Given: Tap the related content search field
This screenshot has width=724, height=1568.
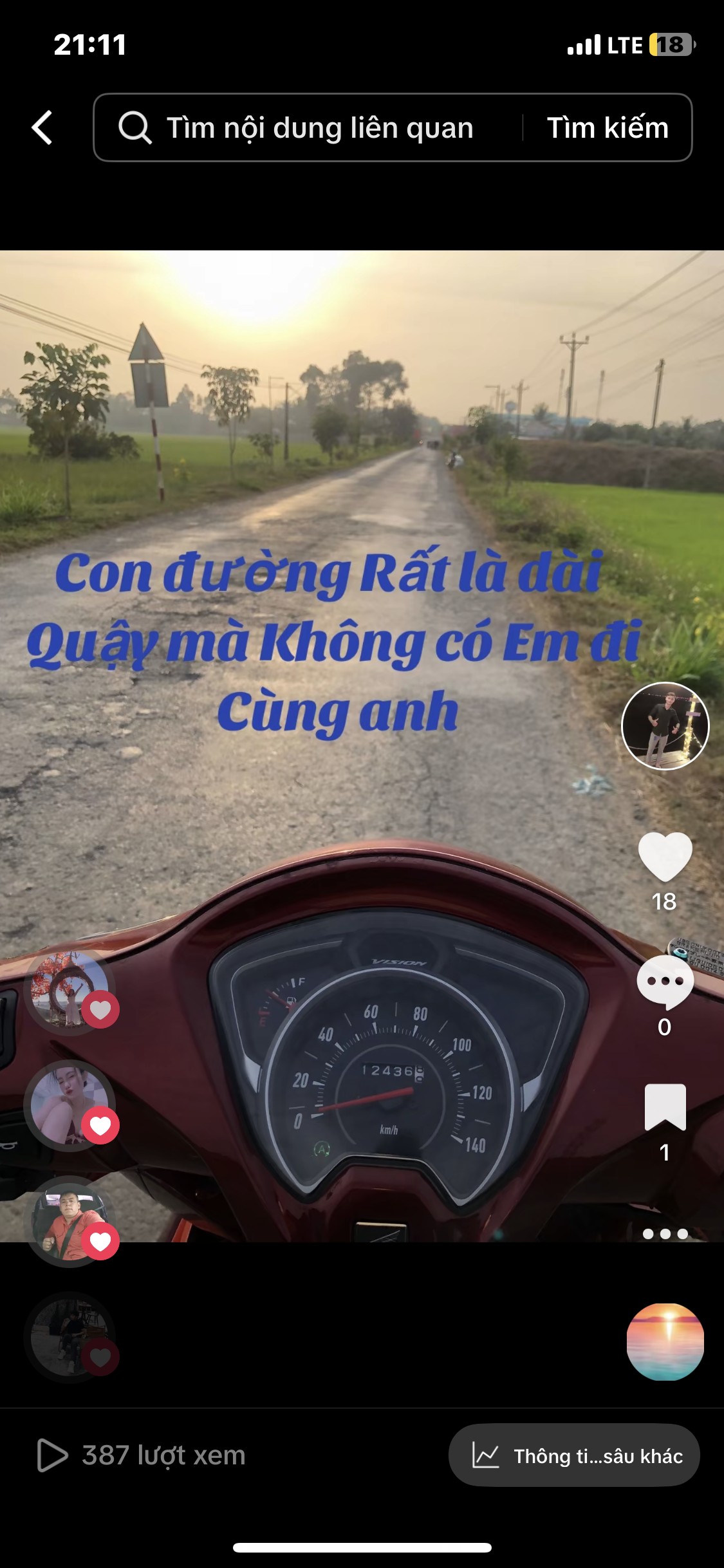Looking at the screenshot, I should tap(308, 127).
